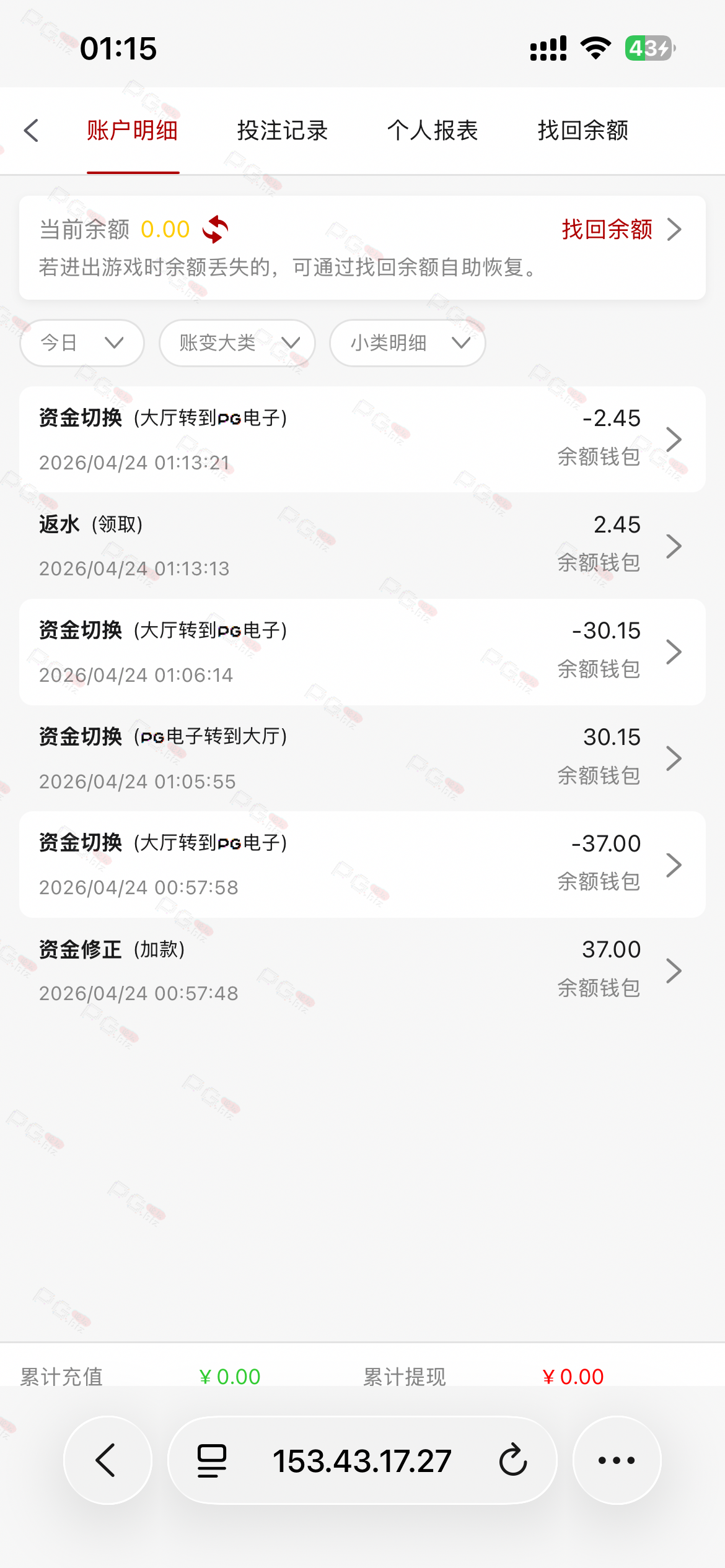725x1568 pixels.
Task: Tap the 153.43.17.27 address bar
Action: click(x=362, y=1460)
